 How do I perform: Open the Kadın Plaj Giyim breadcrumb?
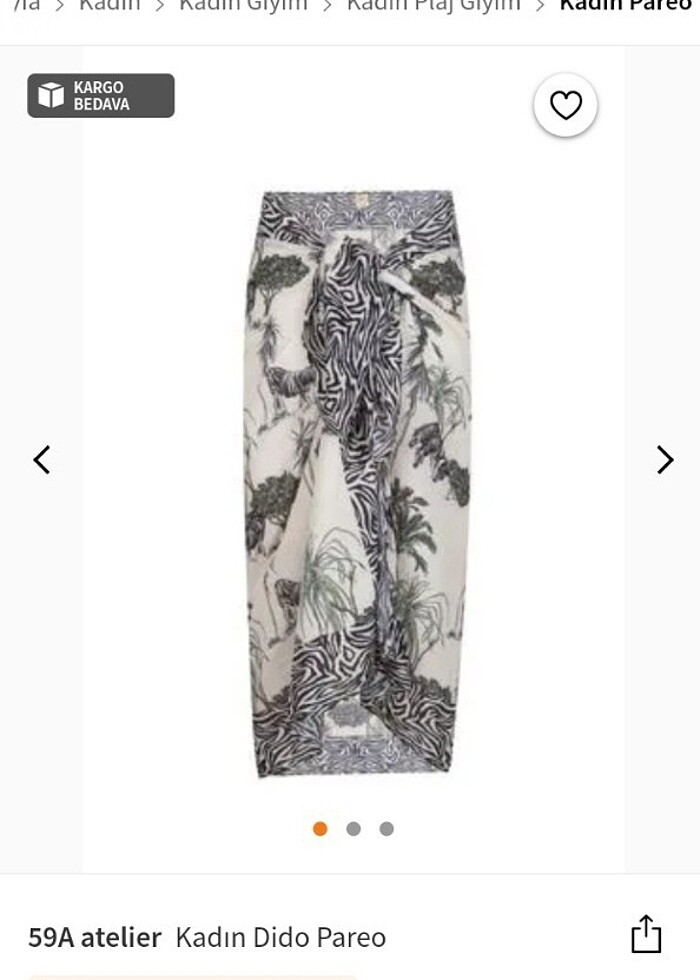[x=433, y=6]
